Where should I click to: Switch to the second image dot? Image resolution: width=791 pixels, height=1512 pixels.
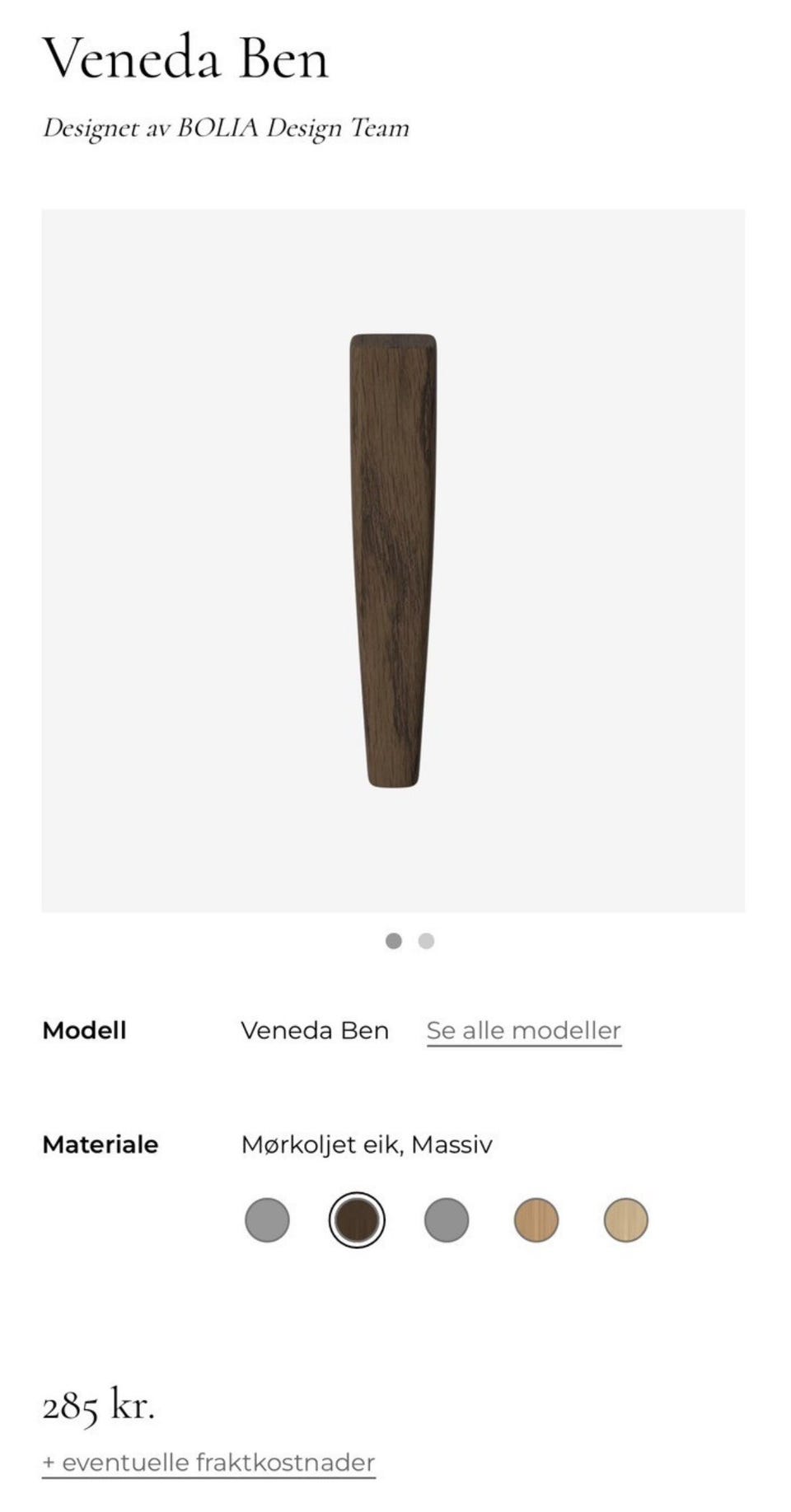426,939
